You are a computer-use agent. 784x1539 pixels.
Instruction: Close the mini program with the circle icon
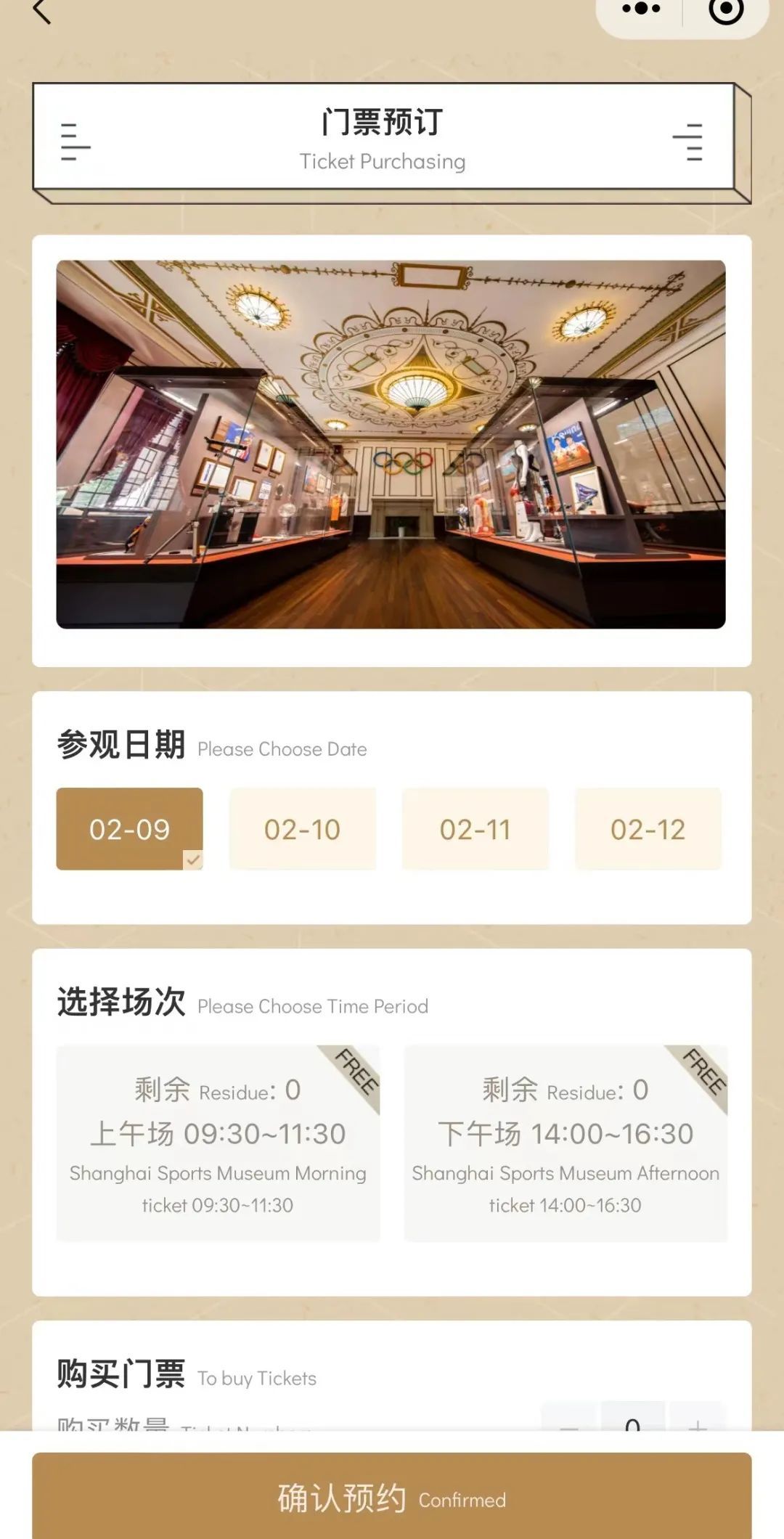726,10
